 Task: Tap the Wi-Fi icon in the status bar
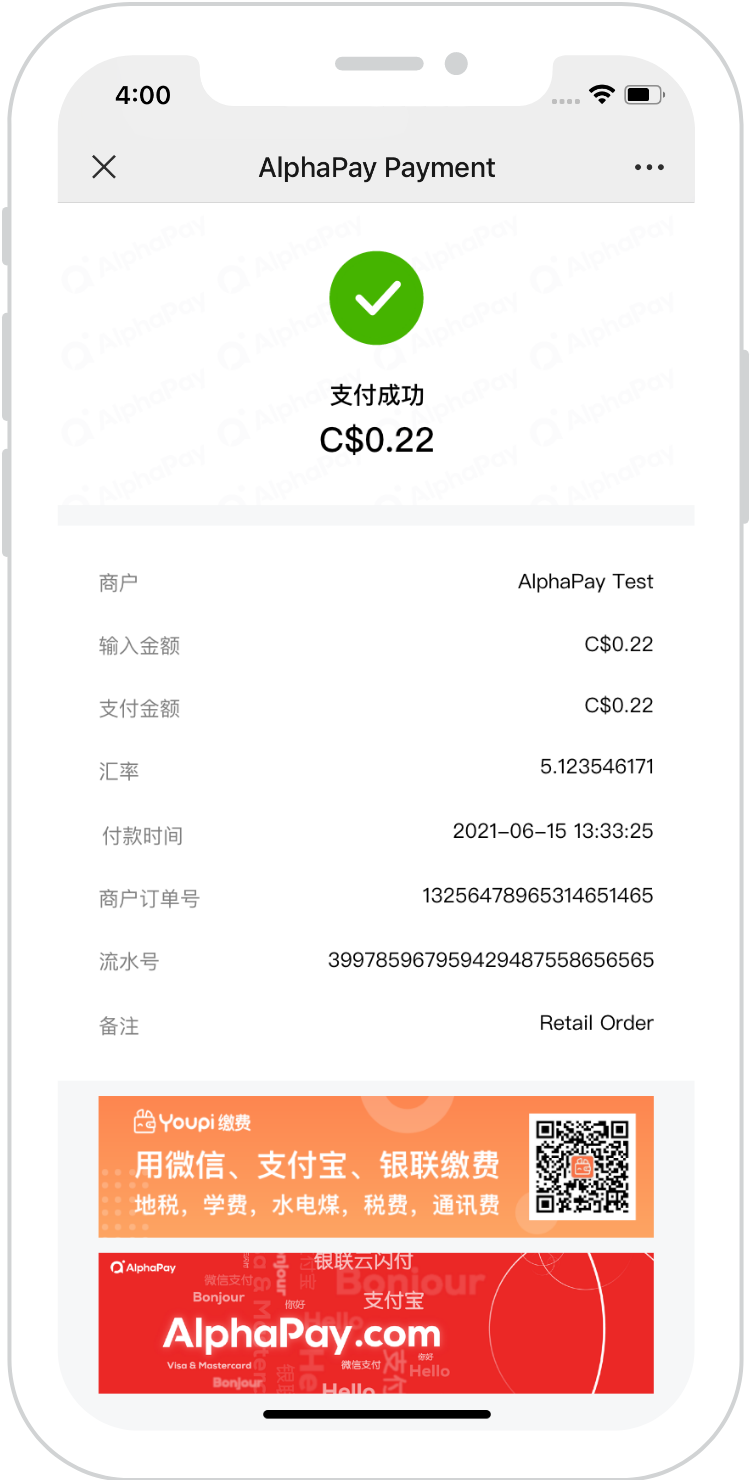[x=601, y=95]
